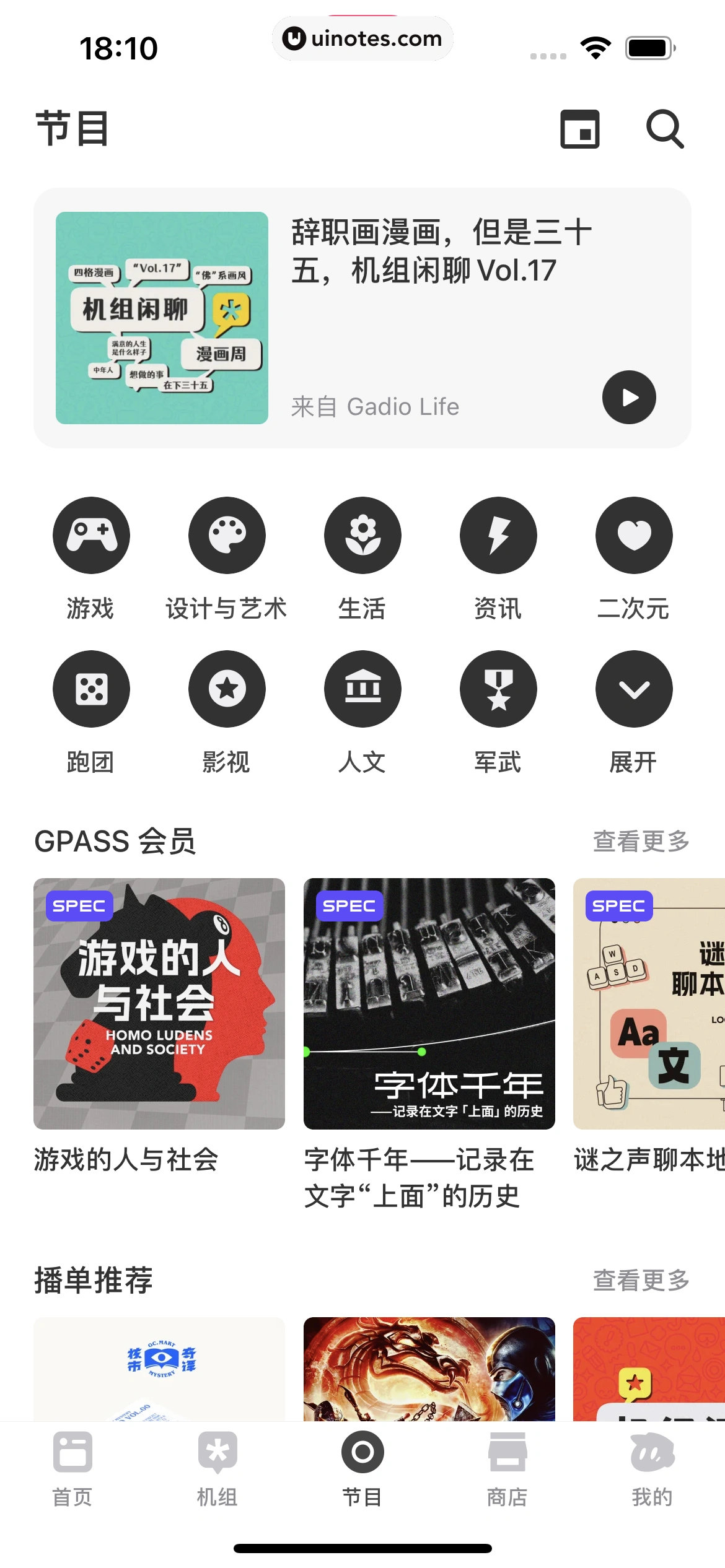Open the 跑团 category

click(91, 689)
